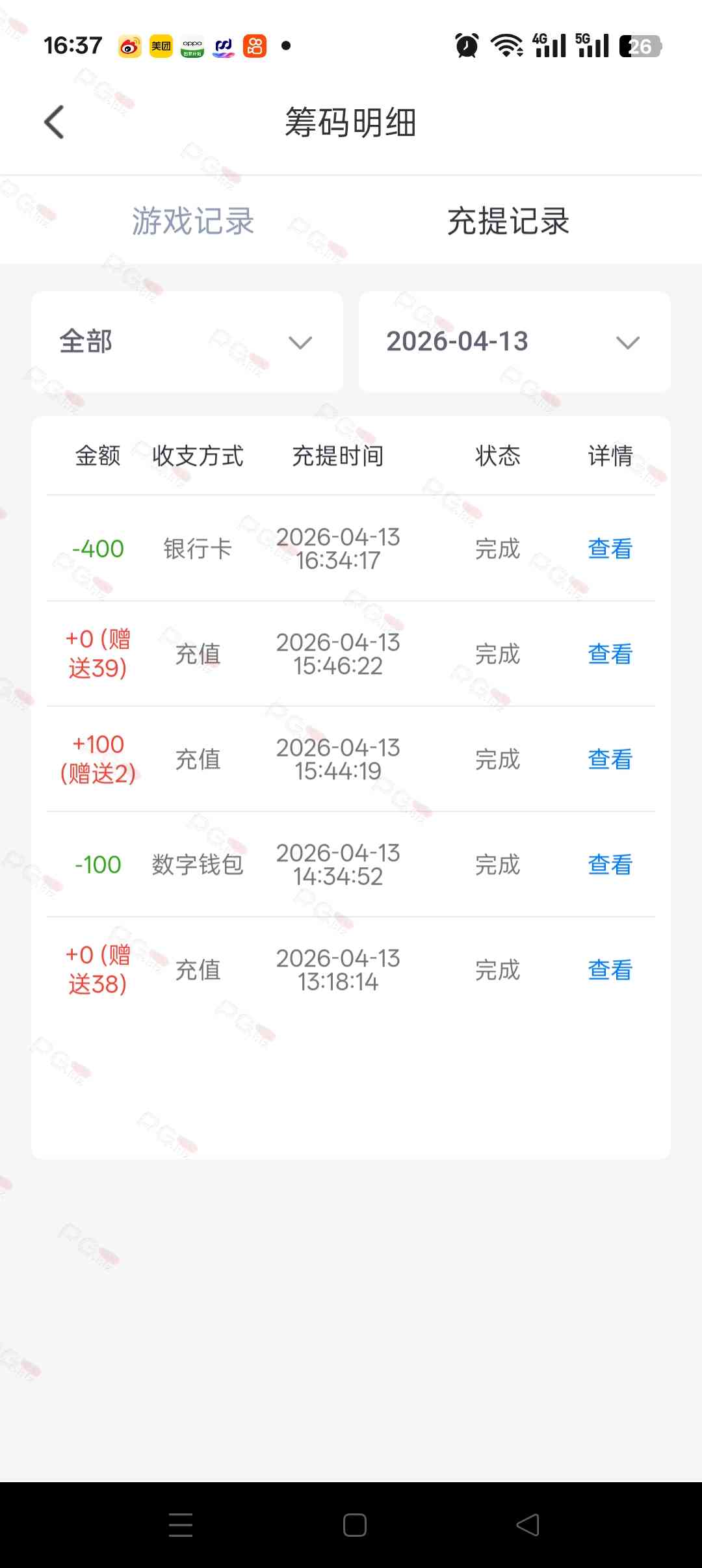702x1568 pixels.
Task: Open the 2026-04-13 date picker
Action: point(514,342)
